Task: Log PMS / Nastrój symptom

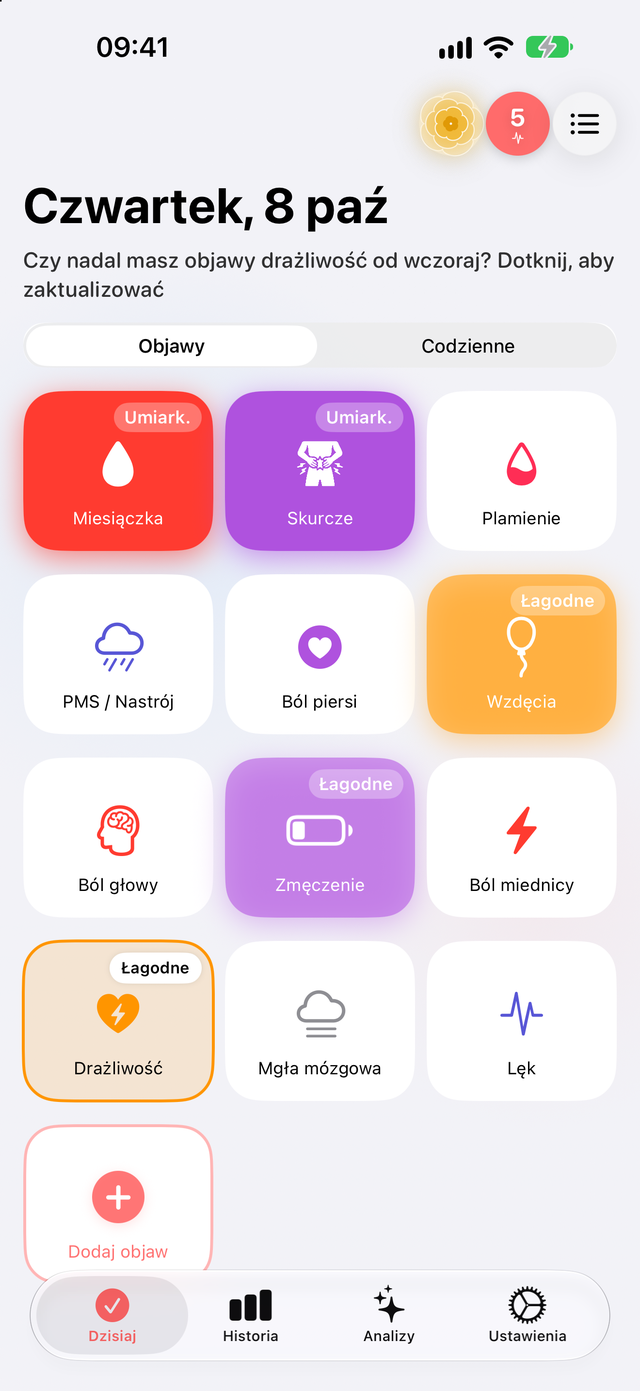Action: [118, 654]
